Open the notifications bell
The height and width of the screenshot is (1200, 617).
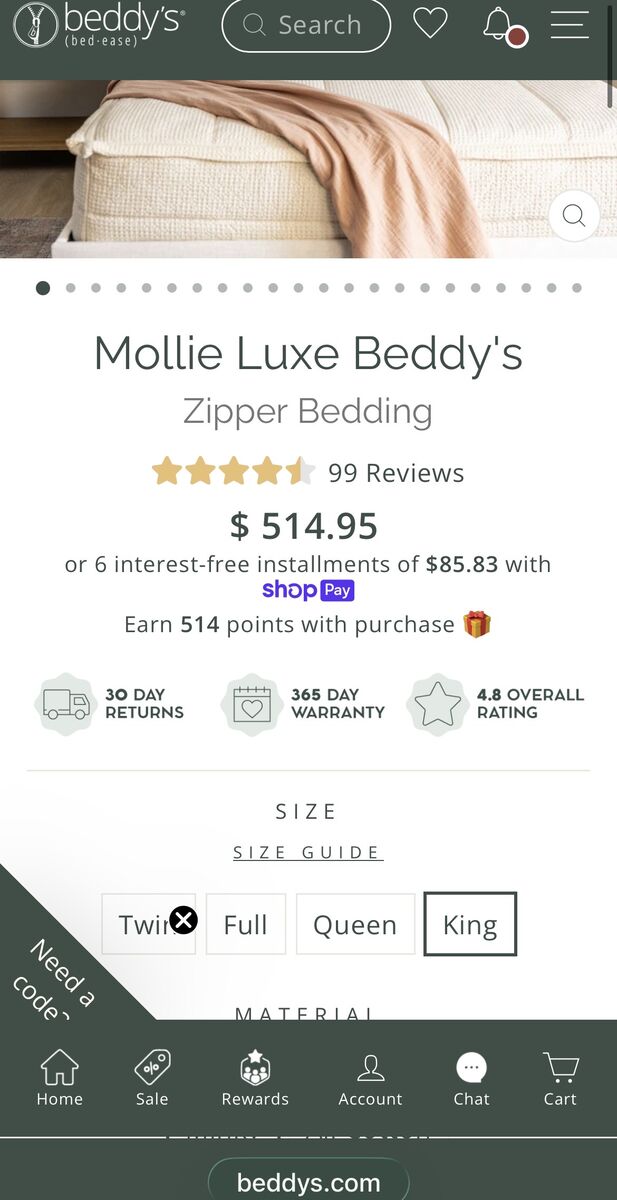point(499,24)
